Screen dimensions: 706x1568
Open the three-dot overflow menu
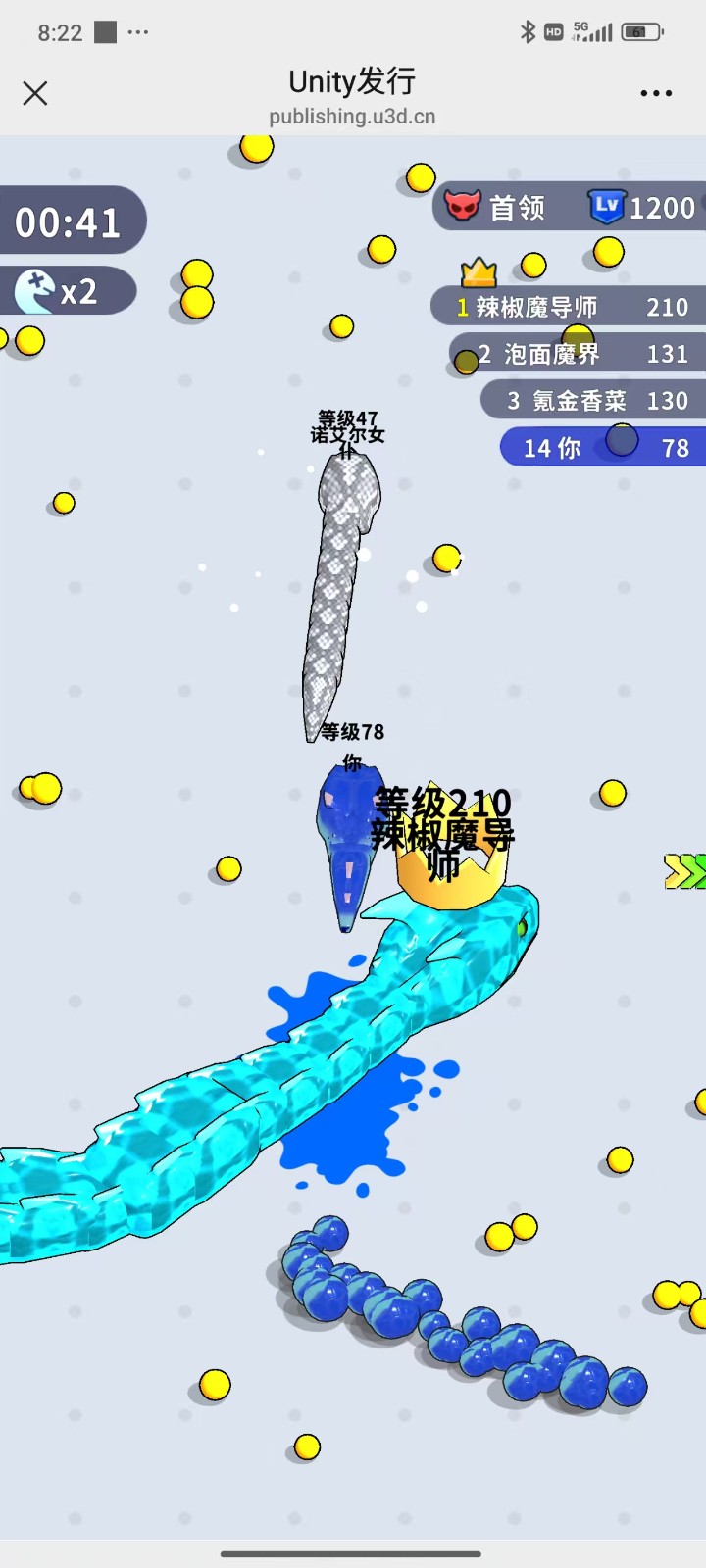[656, 93]
